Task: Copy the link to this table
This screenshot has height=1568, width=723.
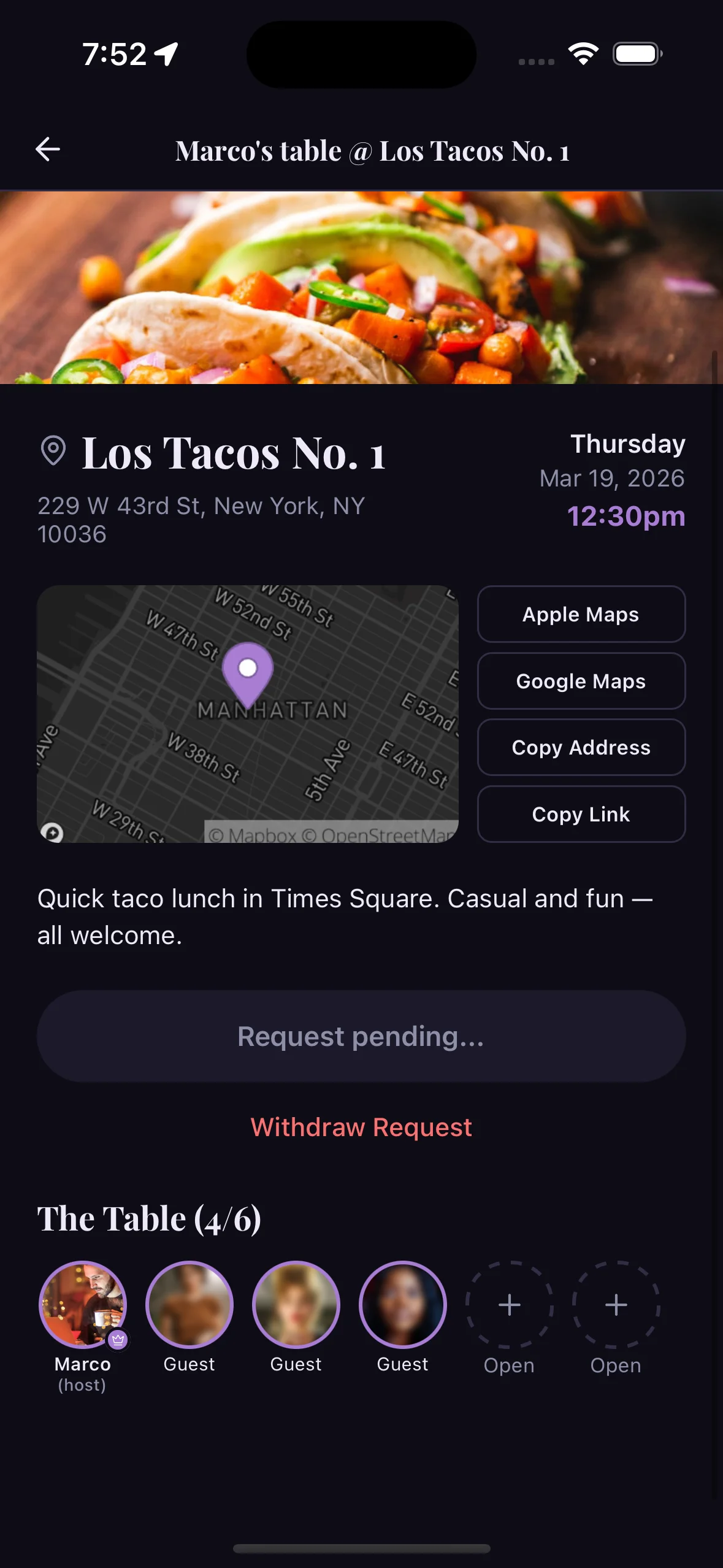Action: 581,814
